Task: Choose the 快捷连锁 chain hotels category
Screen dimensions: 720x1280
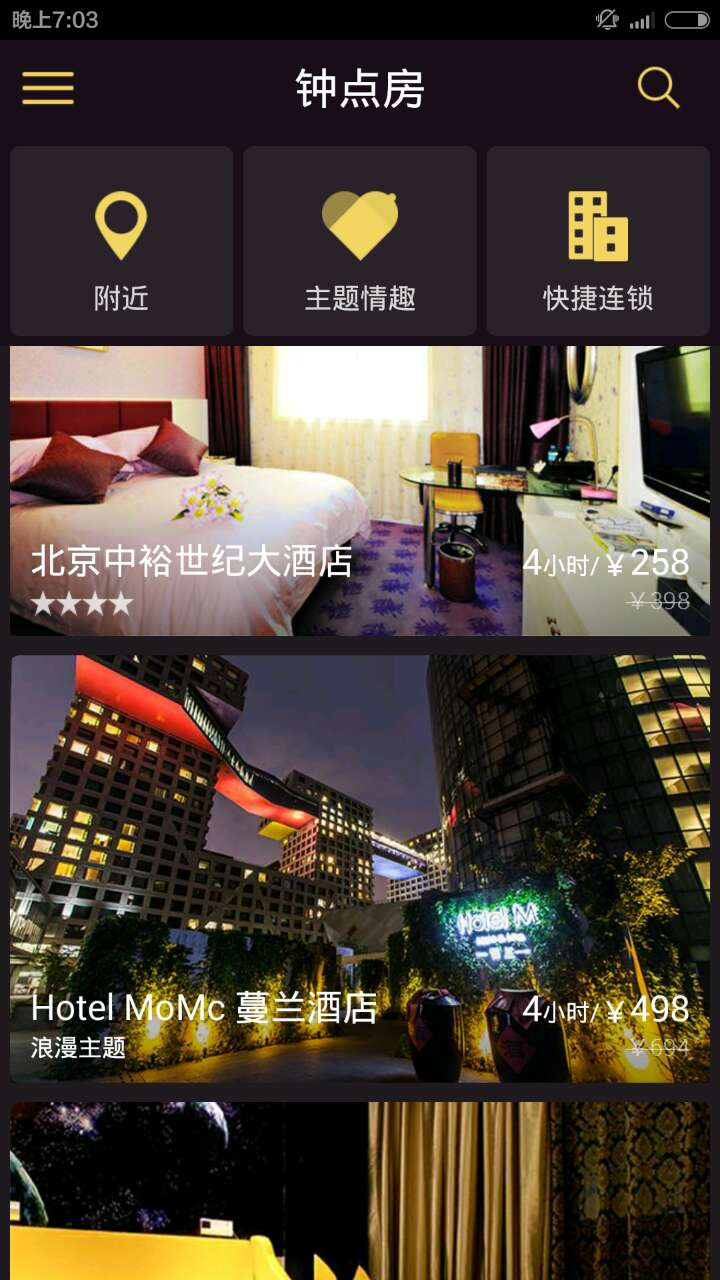Action: (x=598, y=241)
